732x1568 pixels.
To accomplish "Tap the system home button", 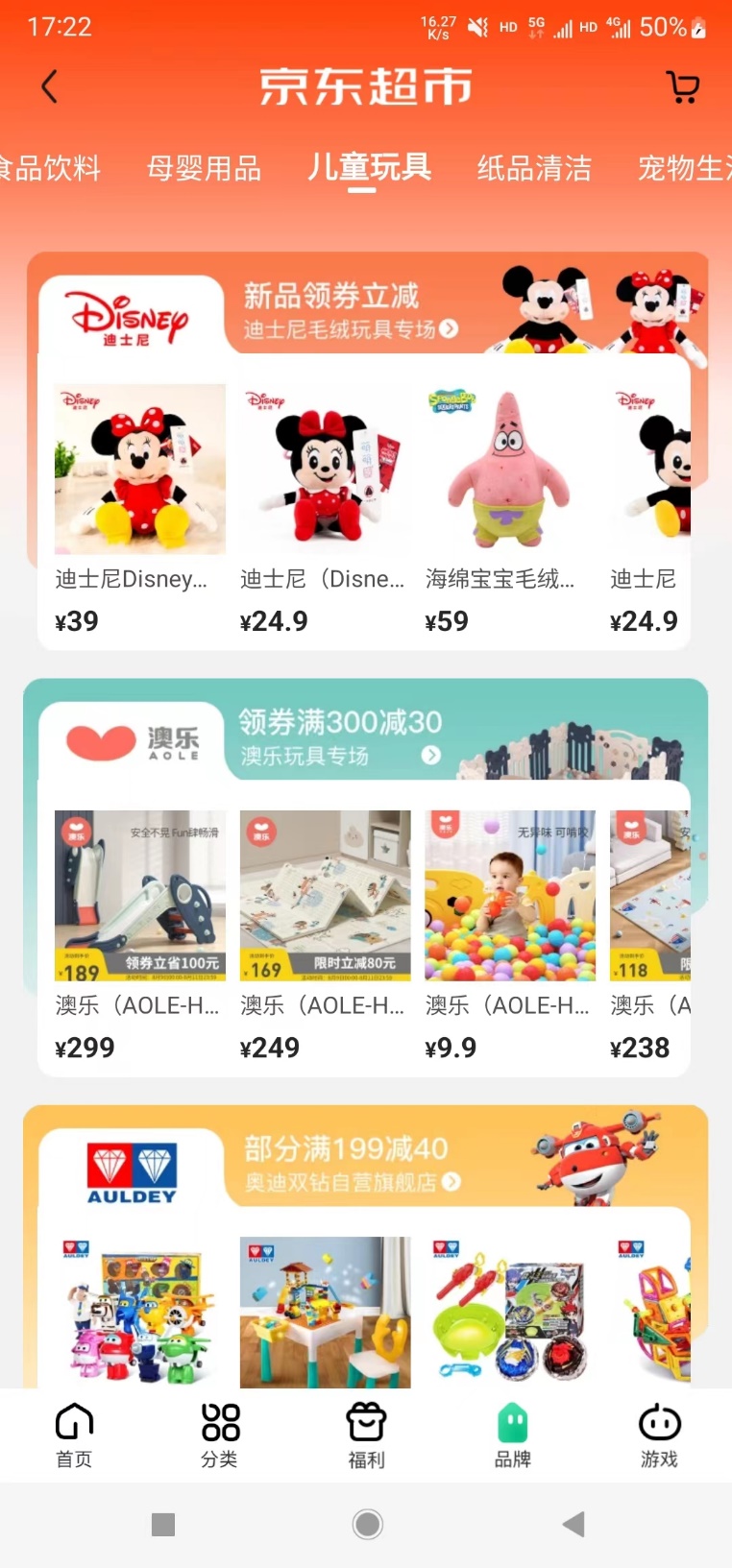I will [x=367, y=1524].
